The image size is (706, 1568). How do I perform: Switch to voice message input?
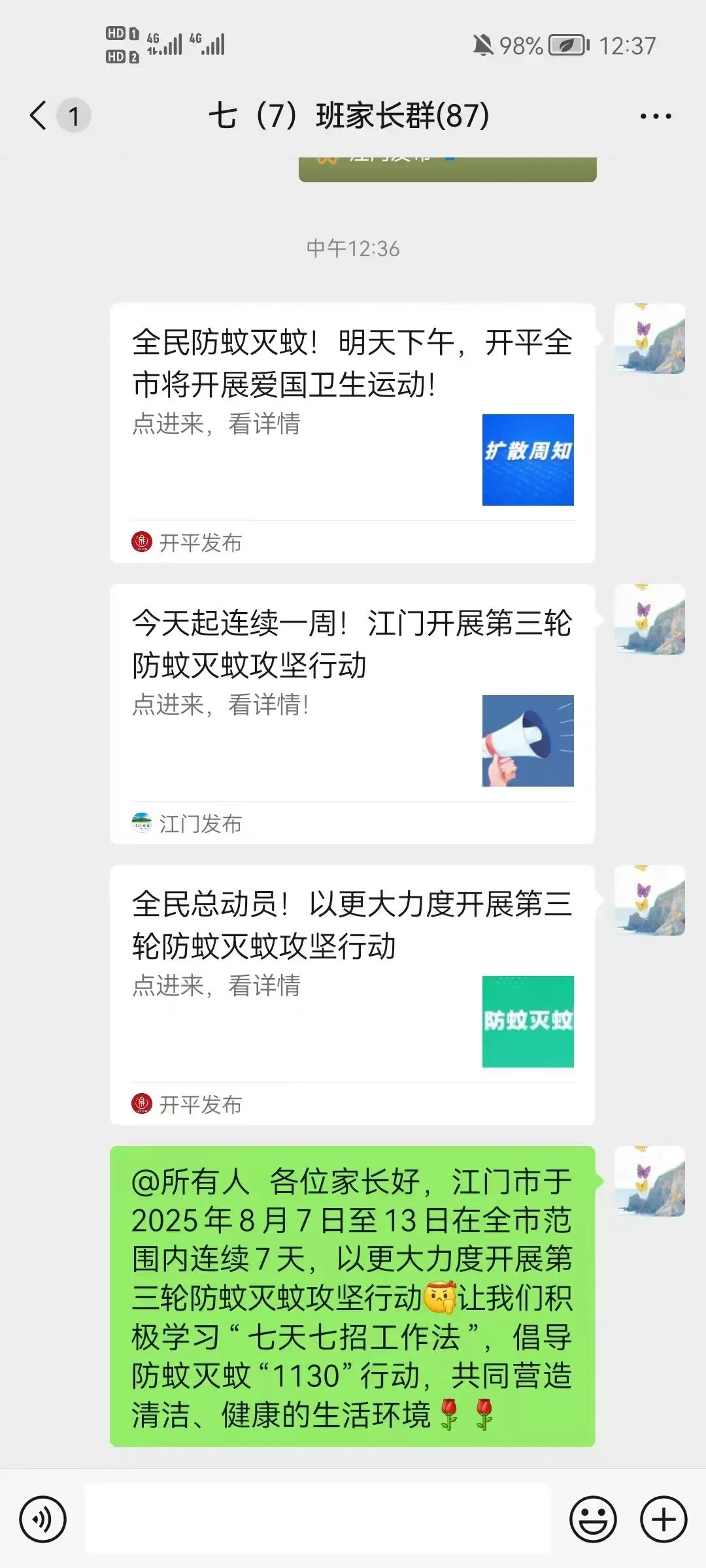(x=43, y=1519)
